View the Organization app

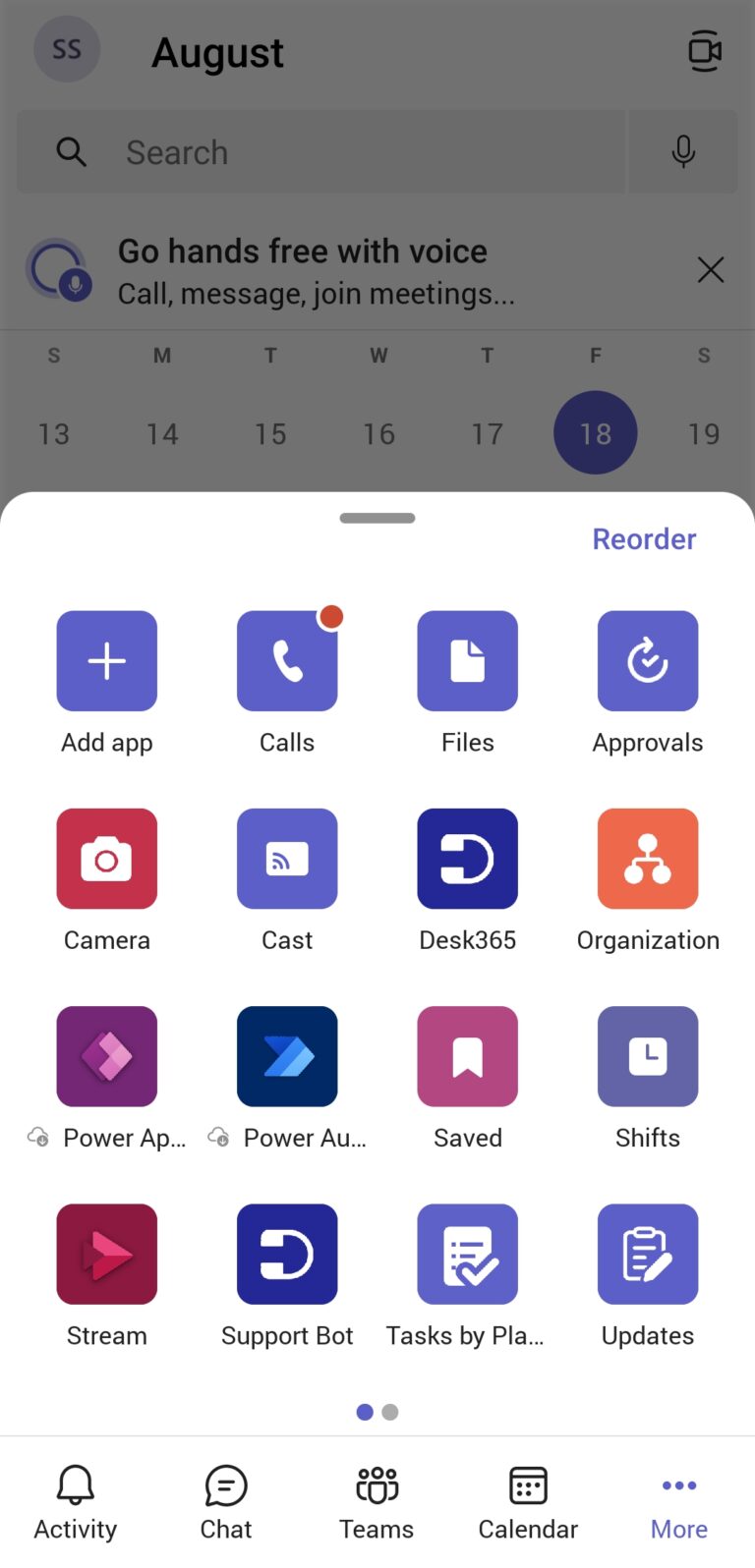tap(648, 858)
